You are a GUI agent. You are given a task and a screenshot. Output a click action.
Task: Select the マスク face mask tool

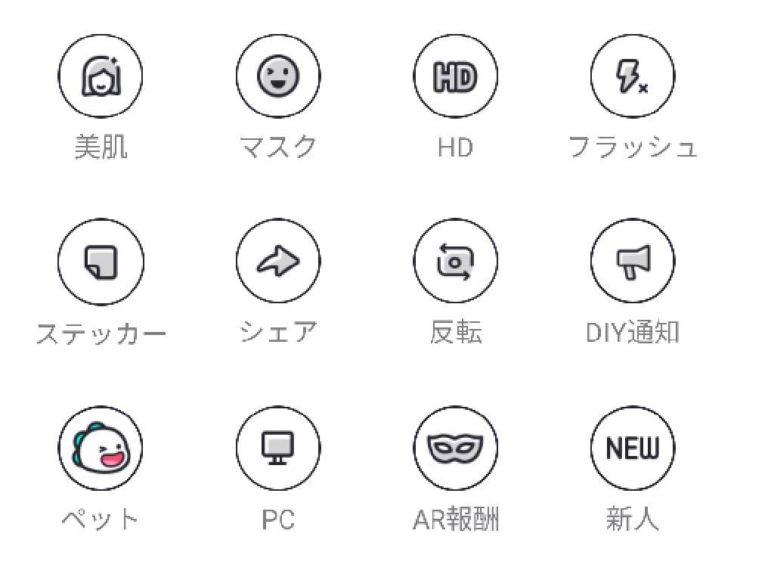pyautogui.click(x=278, y=76)
